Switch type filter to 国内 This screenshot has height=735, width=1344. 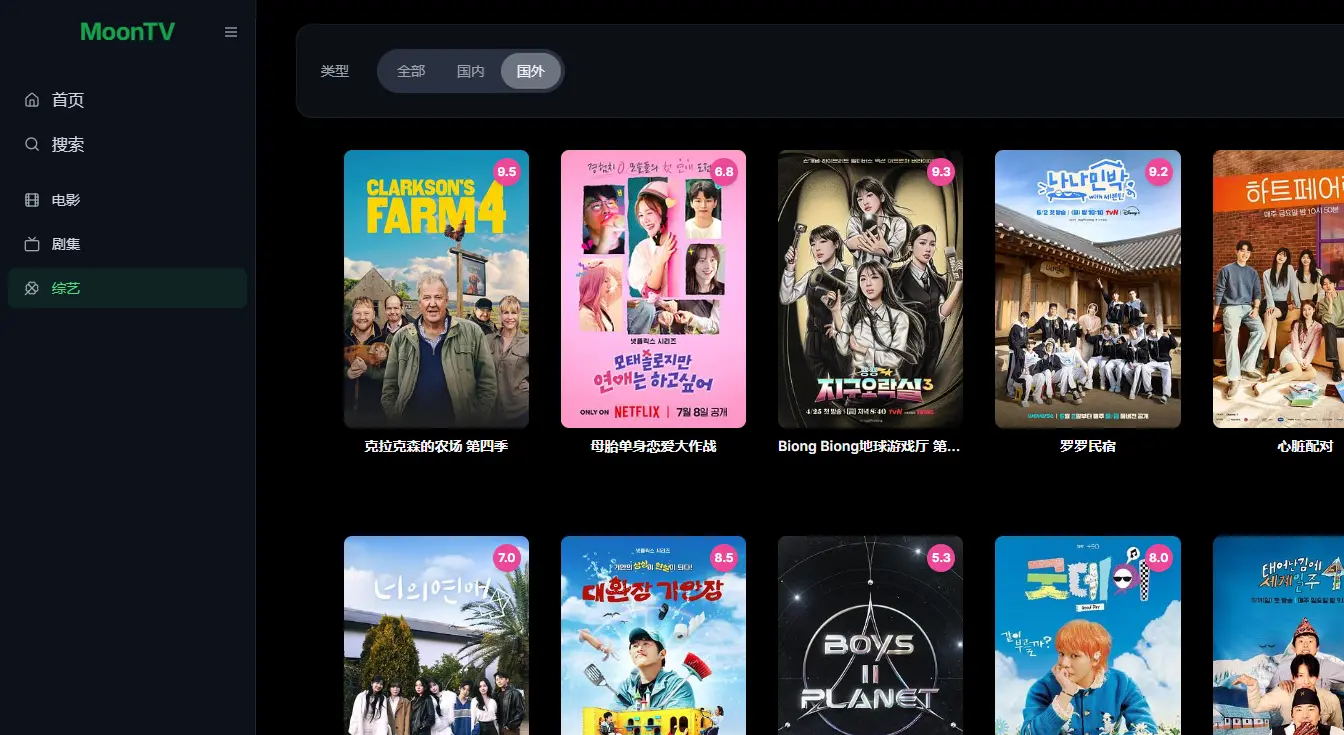coord(471,71)
